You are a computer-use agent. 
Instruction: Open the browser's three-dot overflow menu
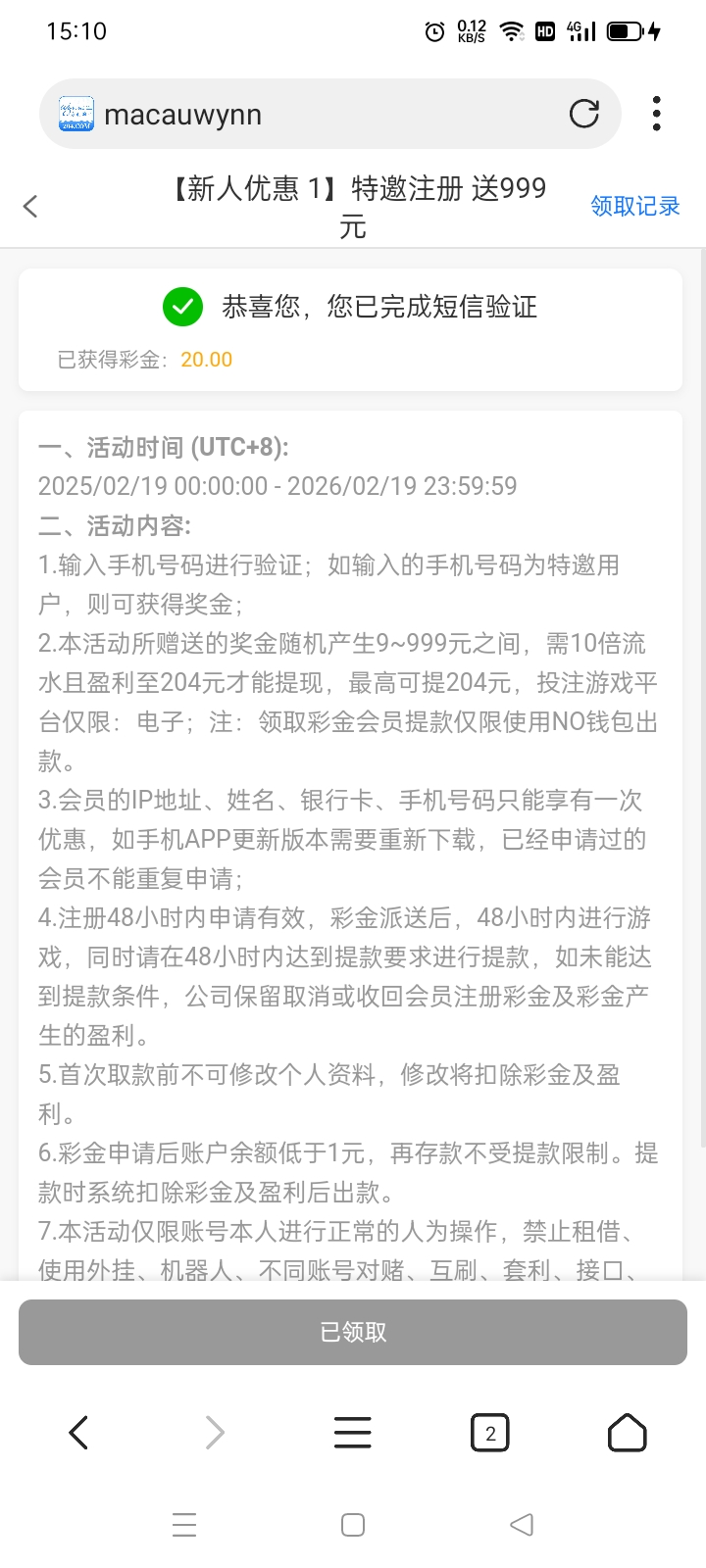656,114
